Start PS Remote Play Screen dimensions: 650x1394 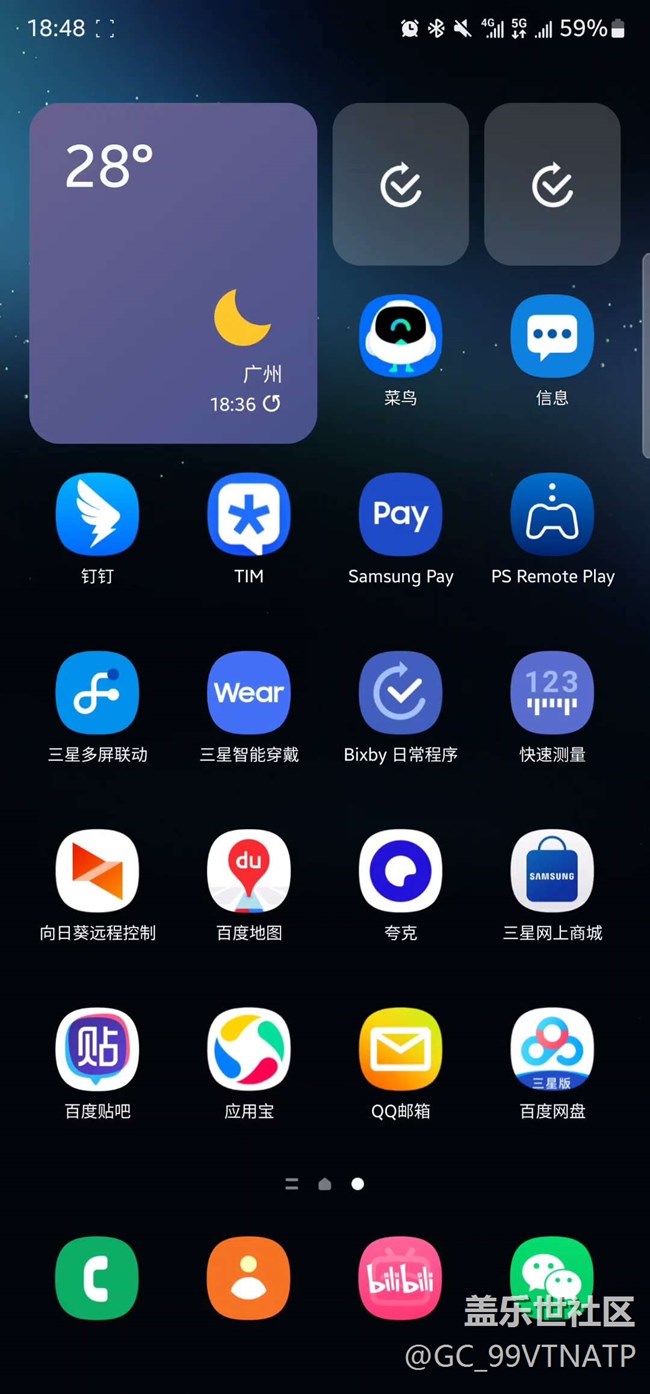[x=552, y=515]
